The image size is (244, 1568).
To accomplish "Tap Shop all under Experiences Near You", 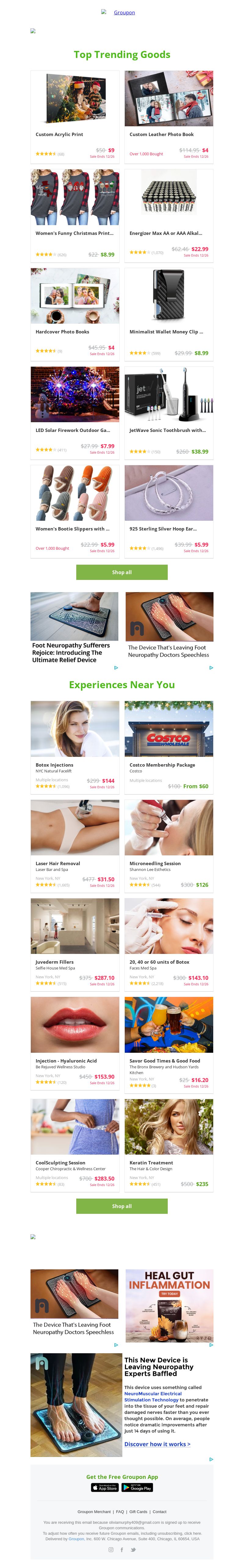I will point(122,1206).
